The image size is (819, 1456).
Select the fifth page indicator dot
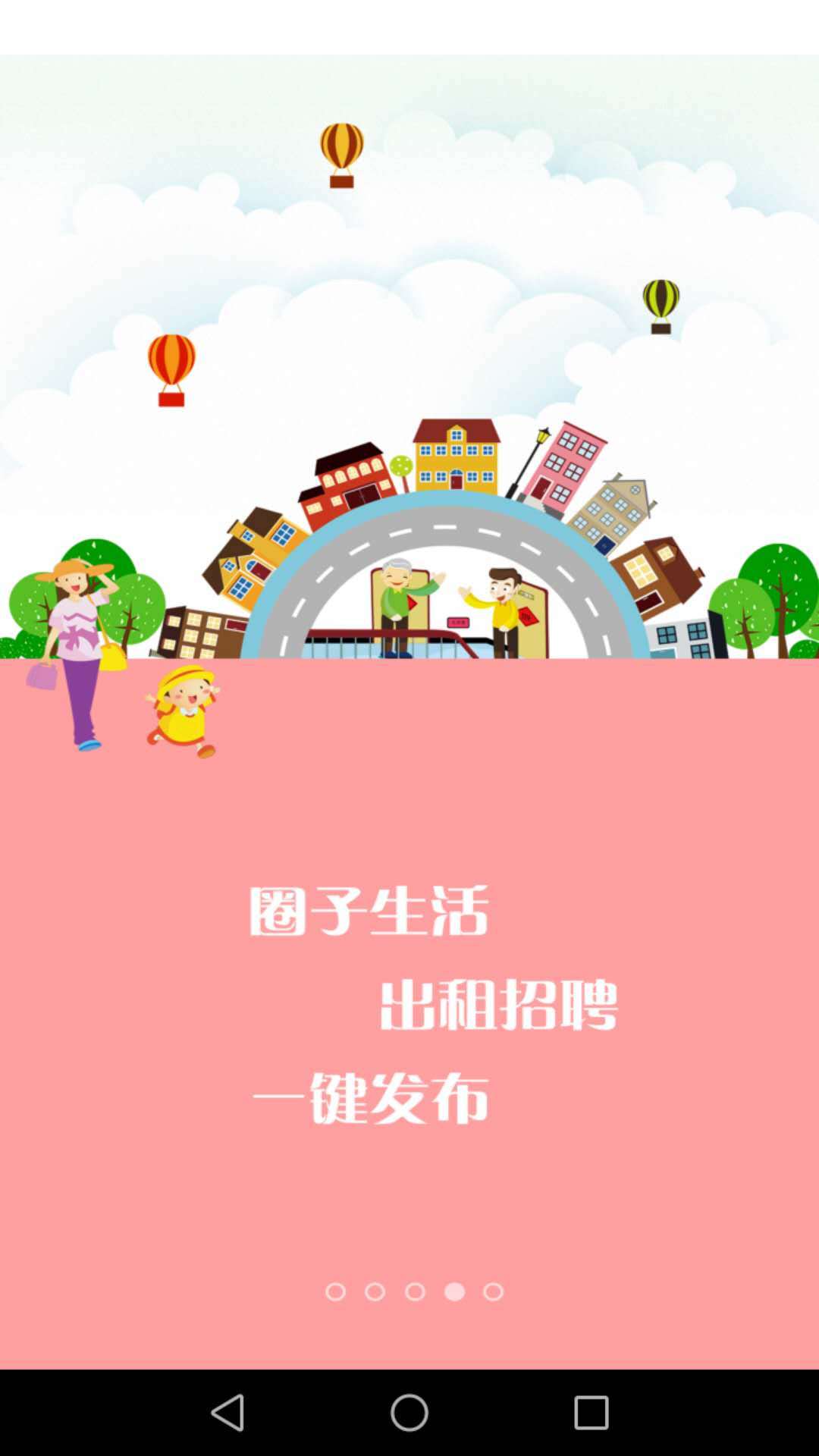point(494,1291)
